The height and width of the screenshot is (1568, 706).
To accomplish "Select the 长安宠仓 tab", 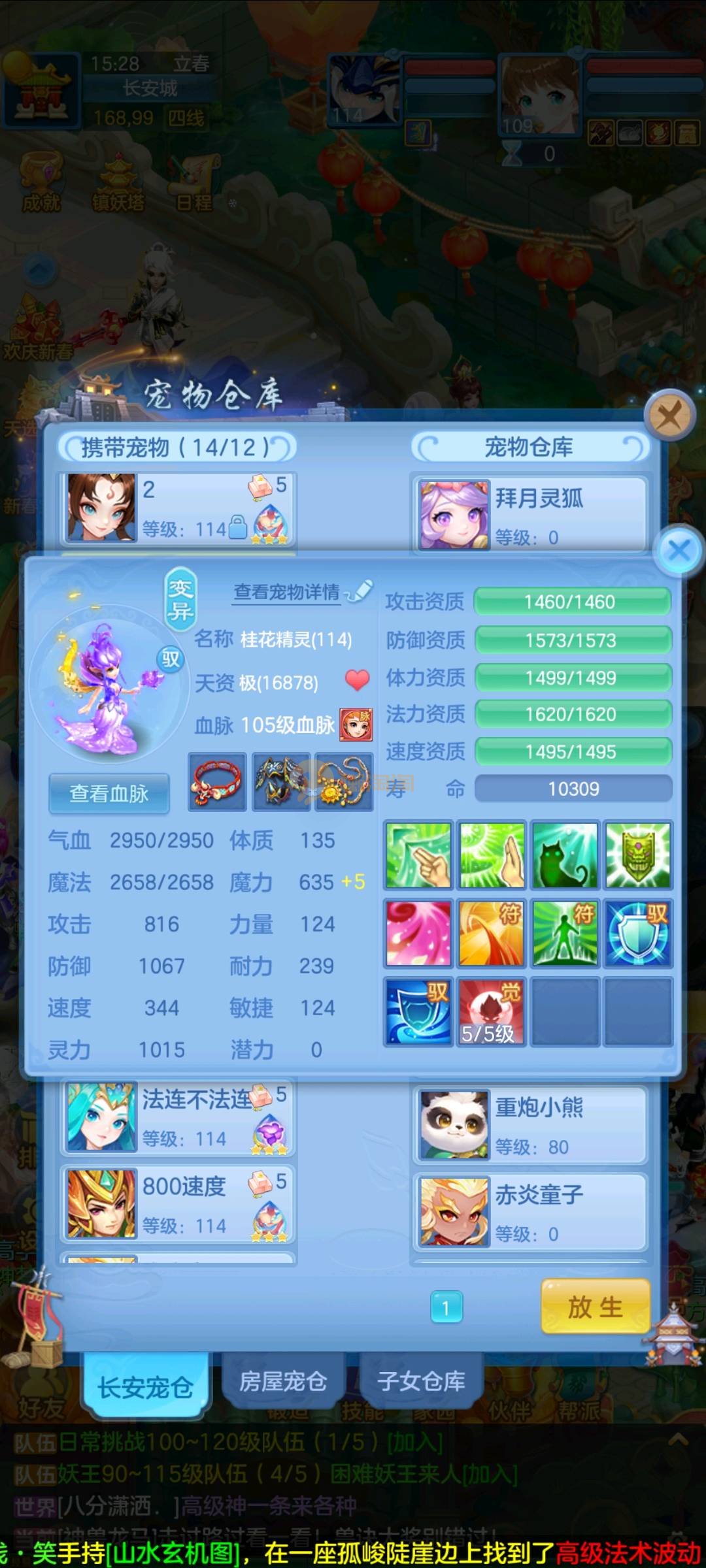I will (145, 1386).
